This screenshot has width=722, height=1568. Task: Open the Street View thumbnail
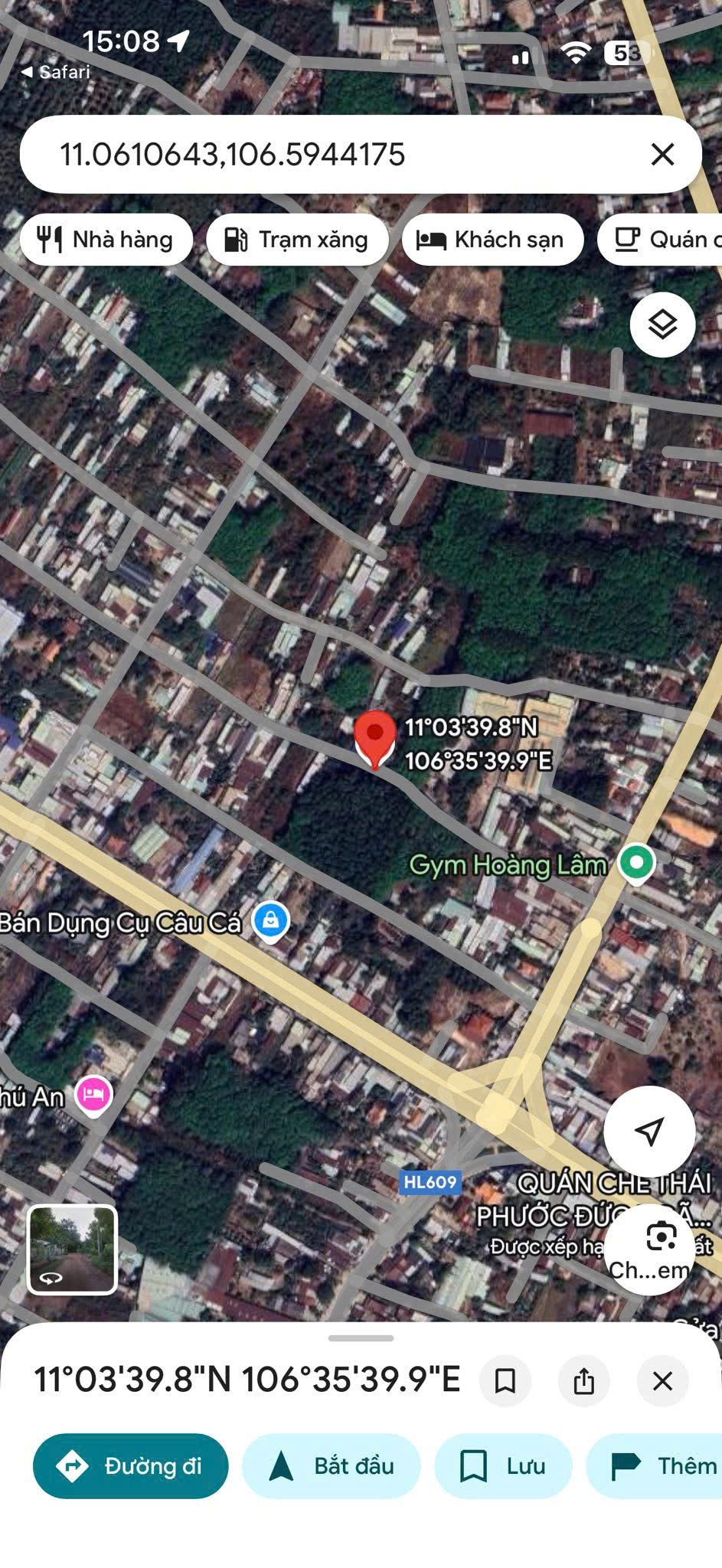coord(73,1249)
